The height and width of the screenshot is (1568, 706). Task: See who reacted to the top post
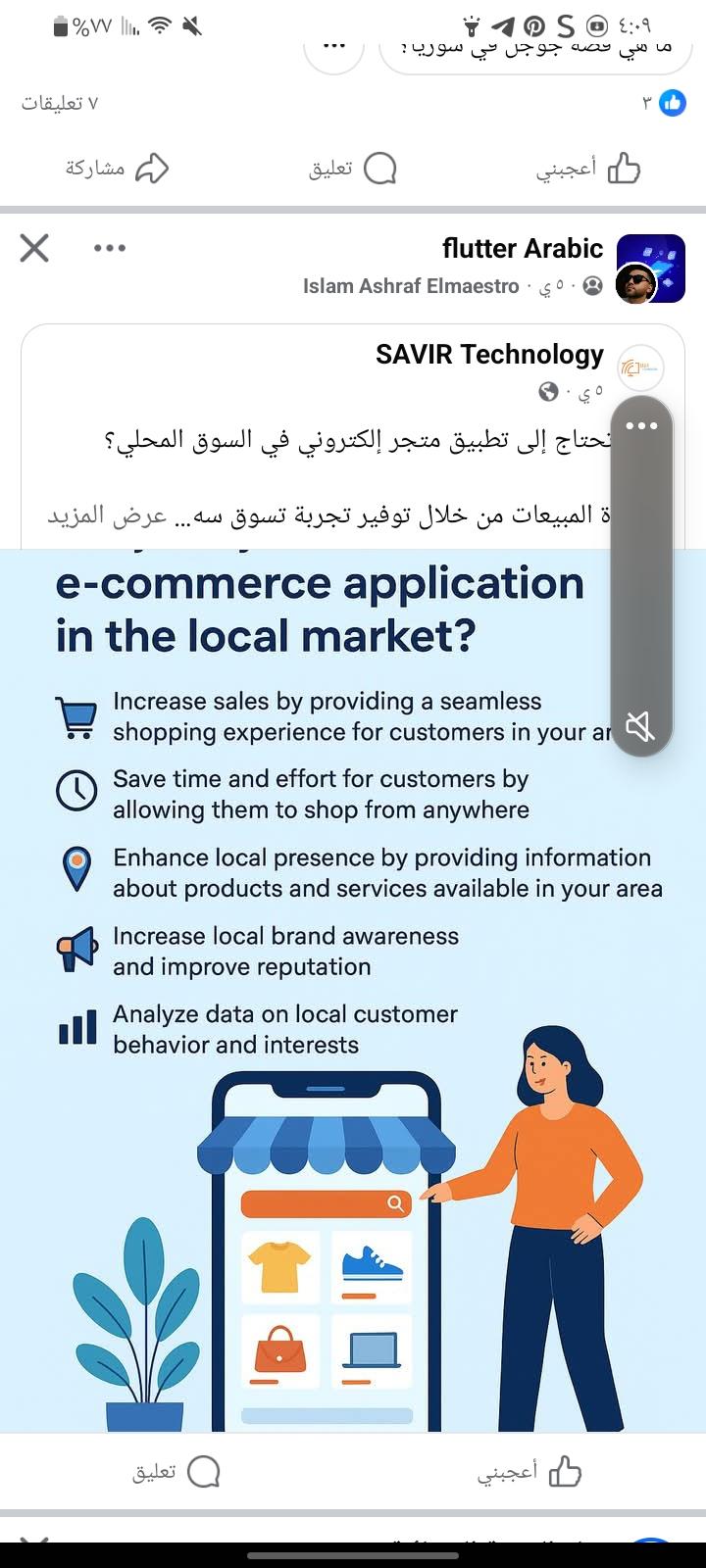[664, 102]
